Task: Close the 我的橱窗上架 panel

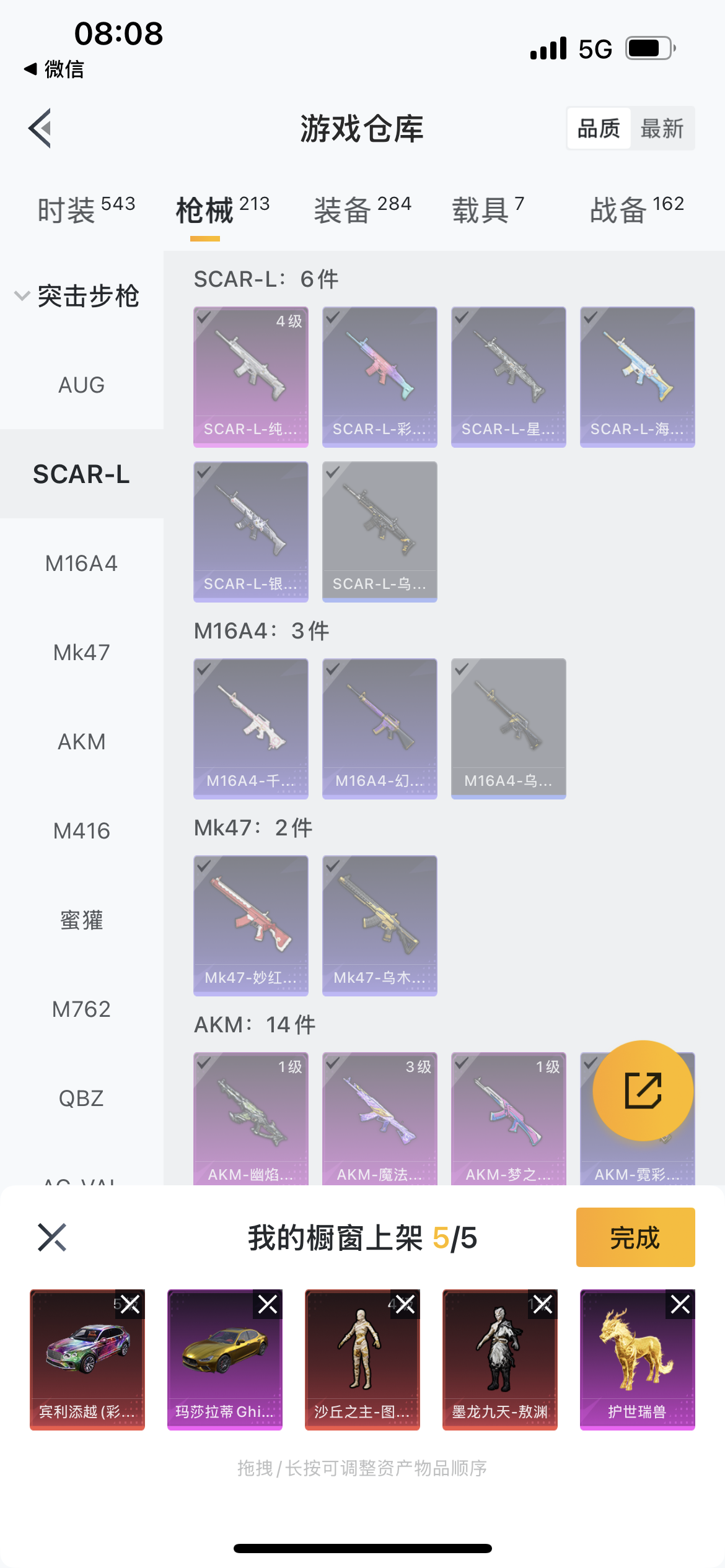Action: pyautogui.click(x=52, y=1237)
